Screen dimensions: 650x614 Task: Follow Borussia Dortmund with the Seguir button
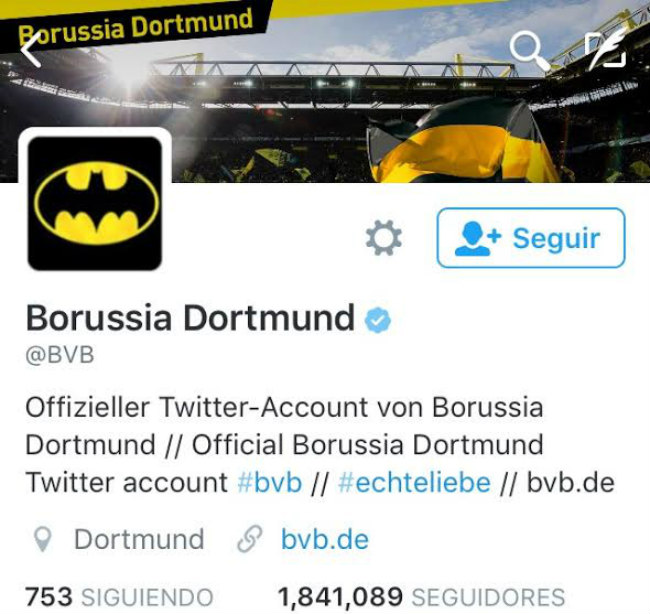pos(530,238)
